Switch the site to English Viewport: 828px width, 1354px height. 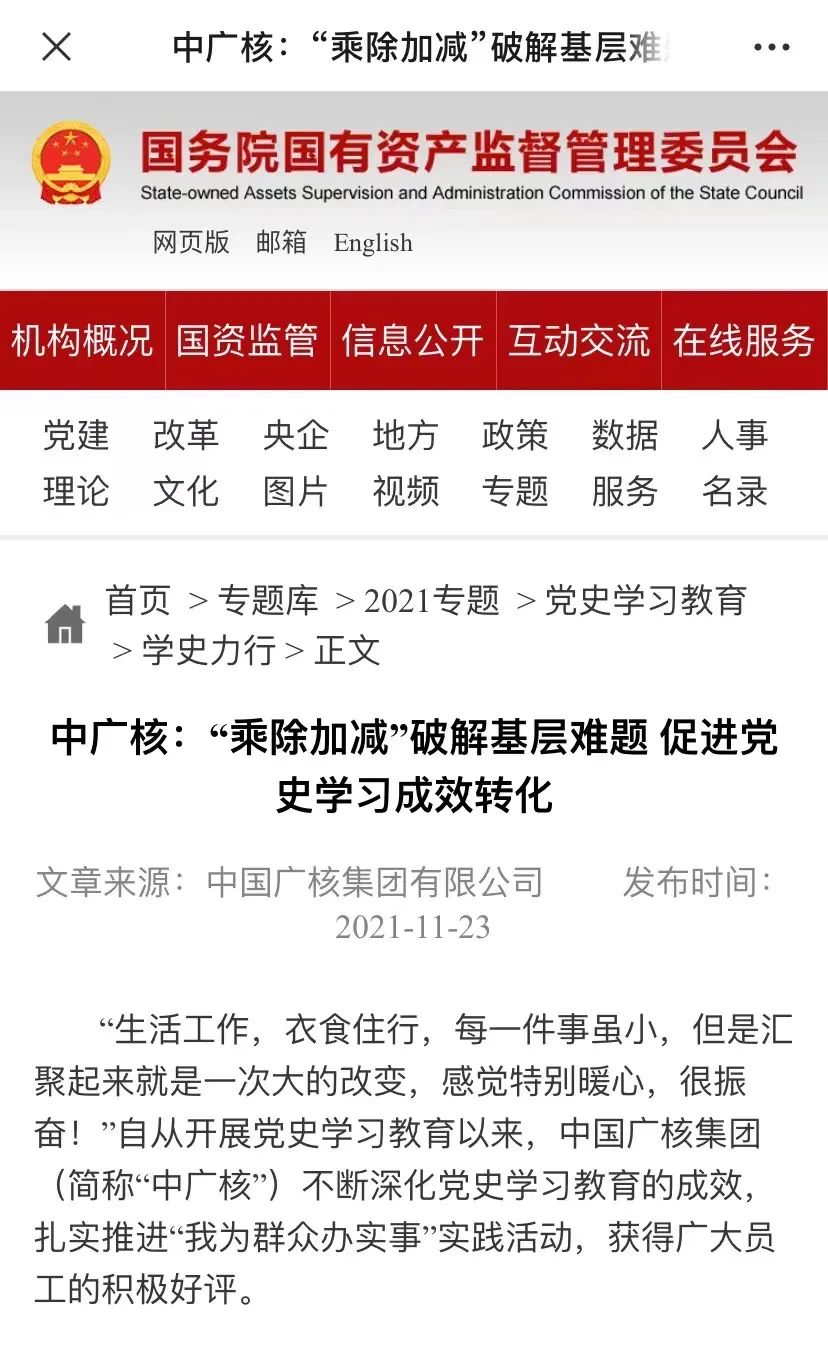pos(373,243)
